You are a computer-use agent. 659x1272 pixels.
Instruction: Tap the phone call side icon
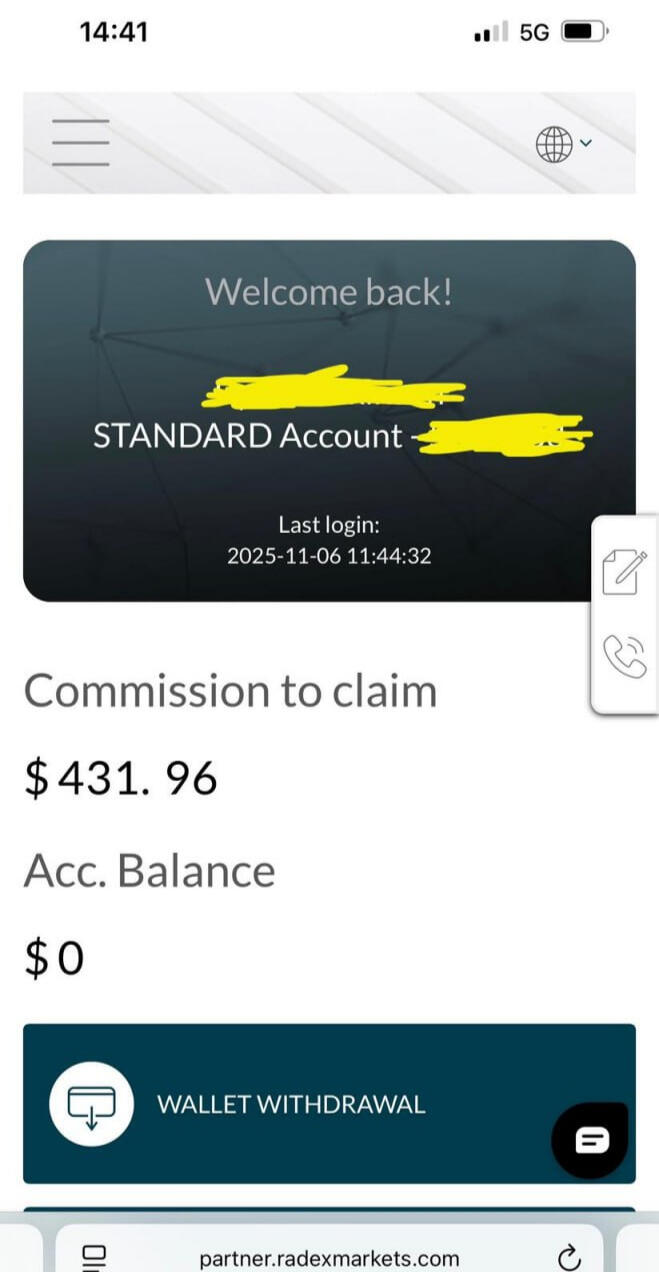(625, 657)
